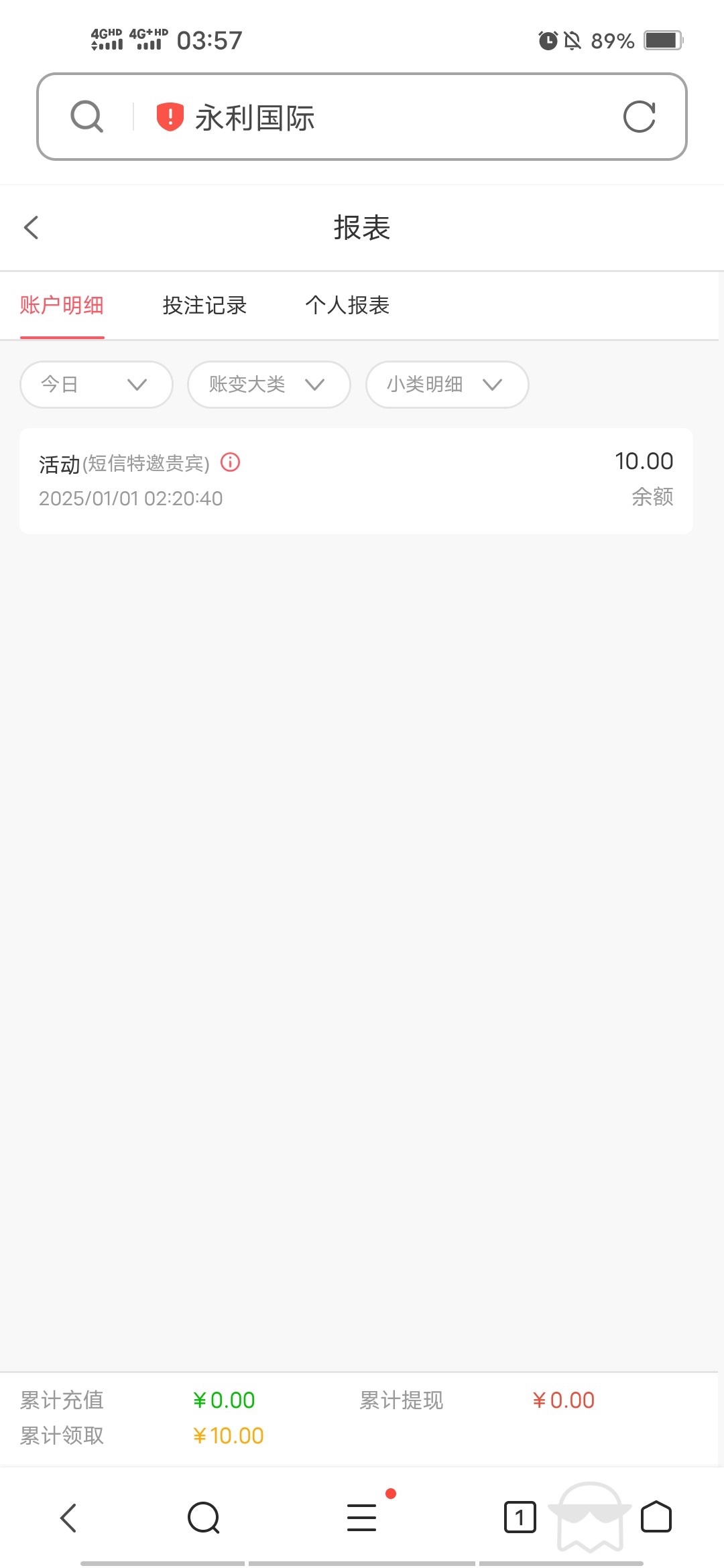Go back using the arrow beside 报表

pos(31,228)
